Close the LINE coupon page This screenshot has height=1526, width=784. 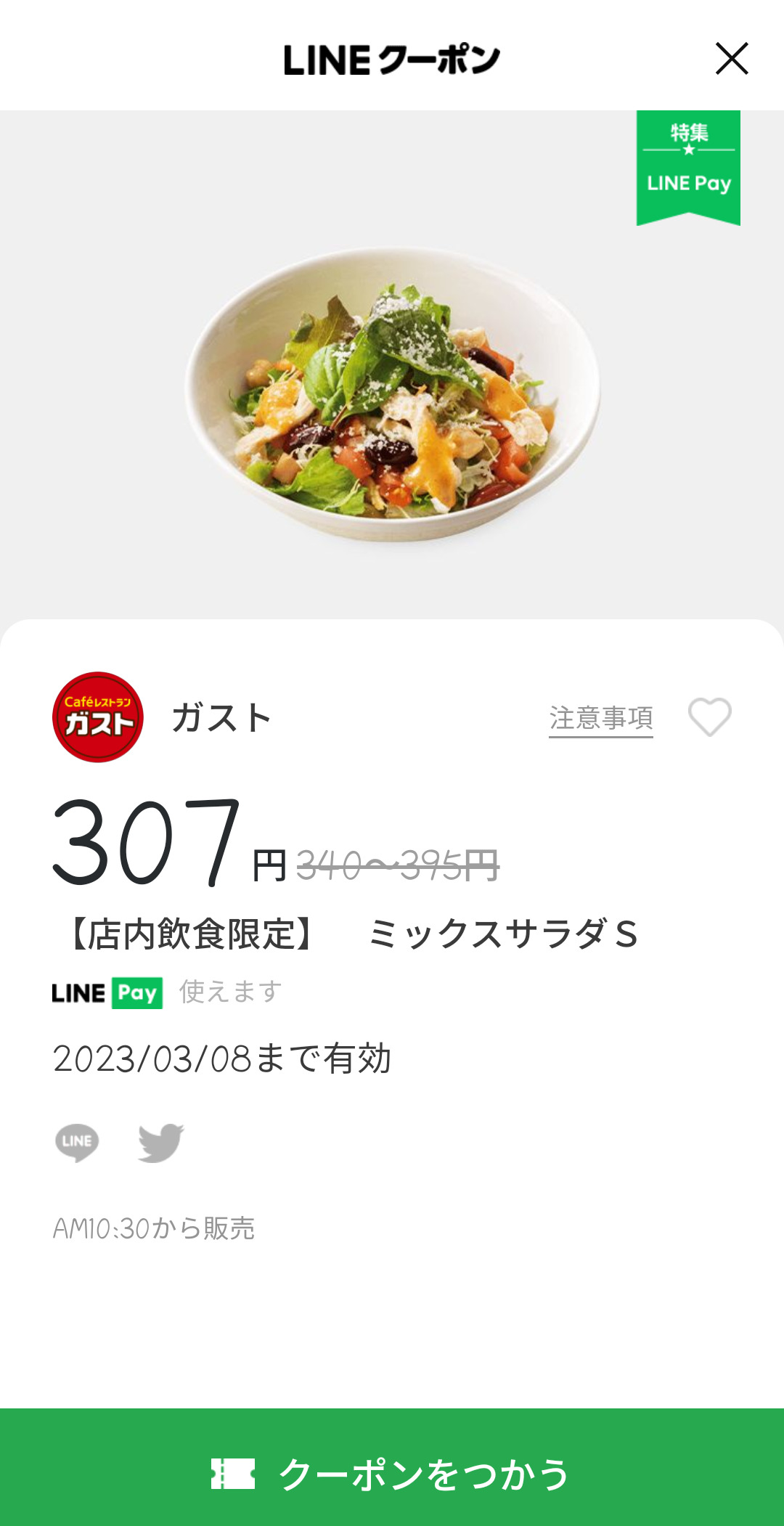(731, 59)
